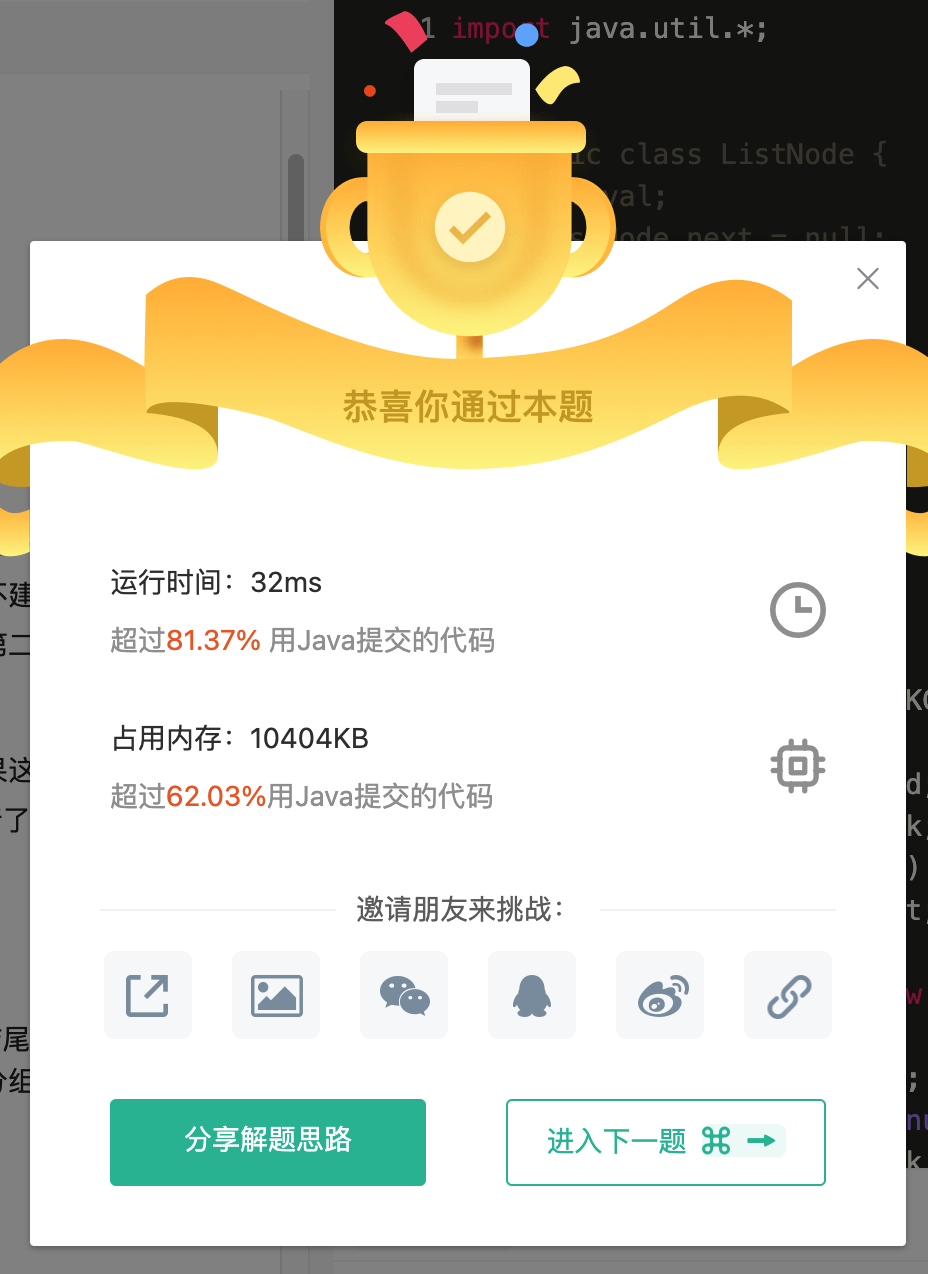The height and width of the screenshot is (1274, 928).
Task: Share to Weibo
Action: tap(660, 995)
